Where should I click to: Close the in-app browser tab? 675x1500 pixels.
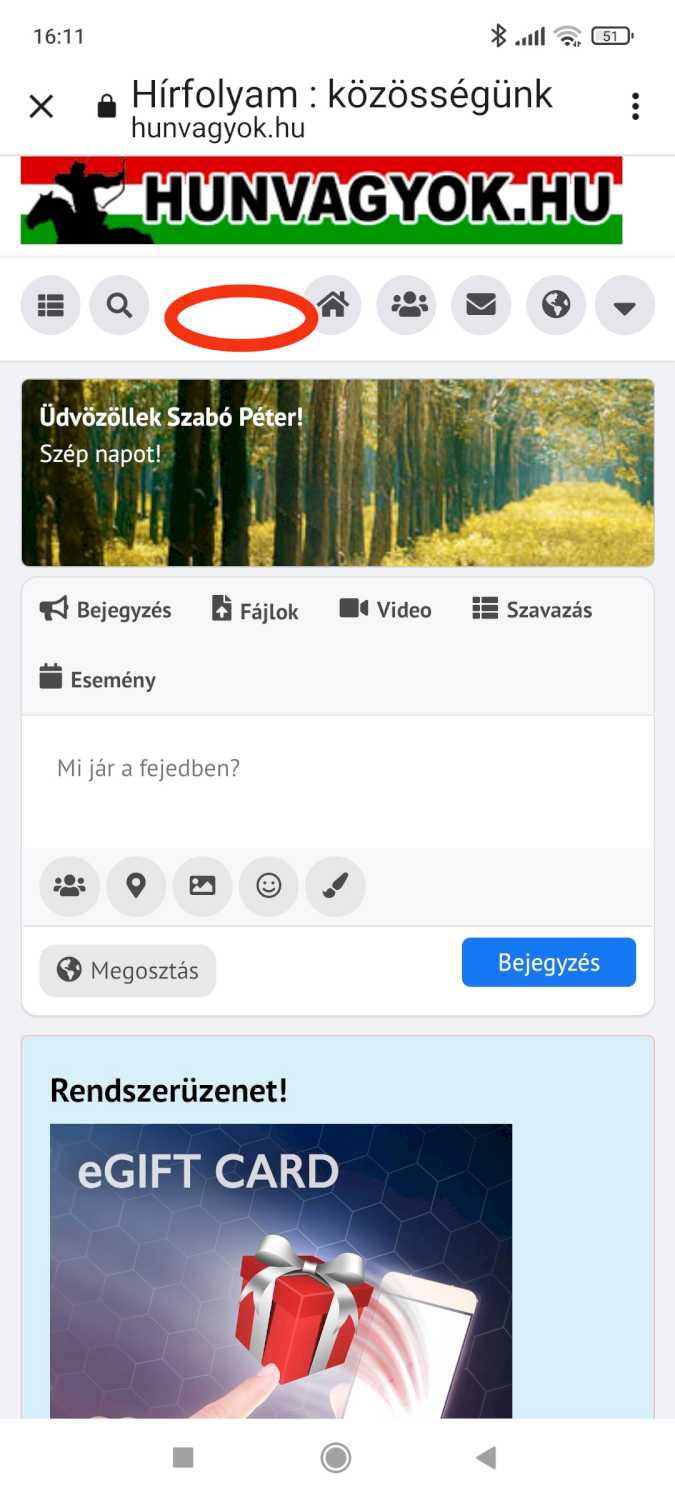coord(41,106)
